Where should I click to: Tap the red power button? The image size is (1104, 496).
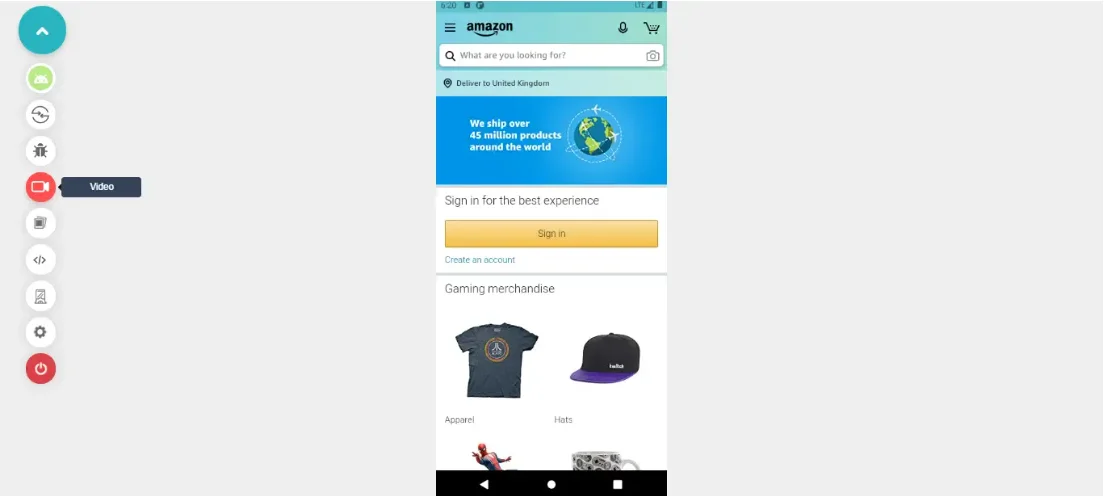[x=40, y=368]
